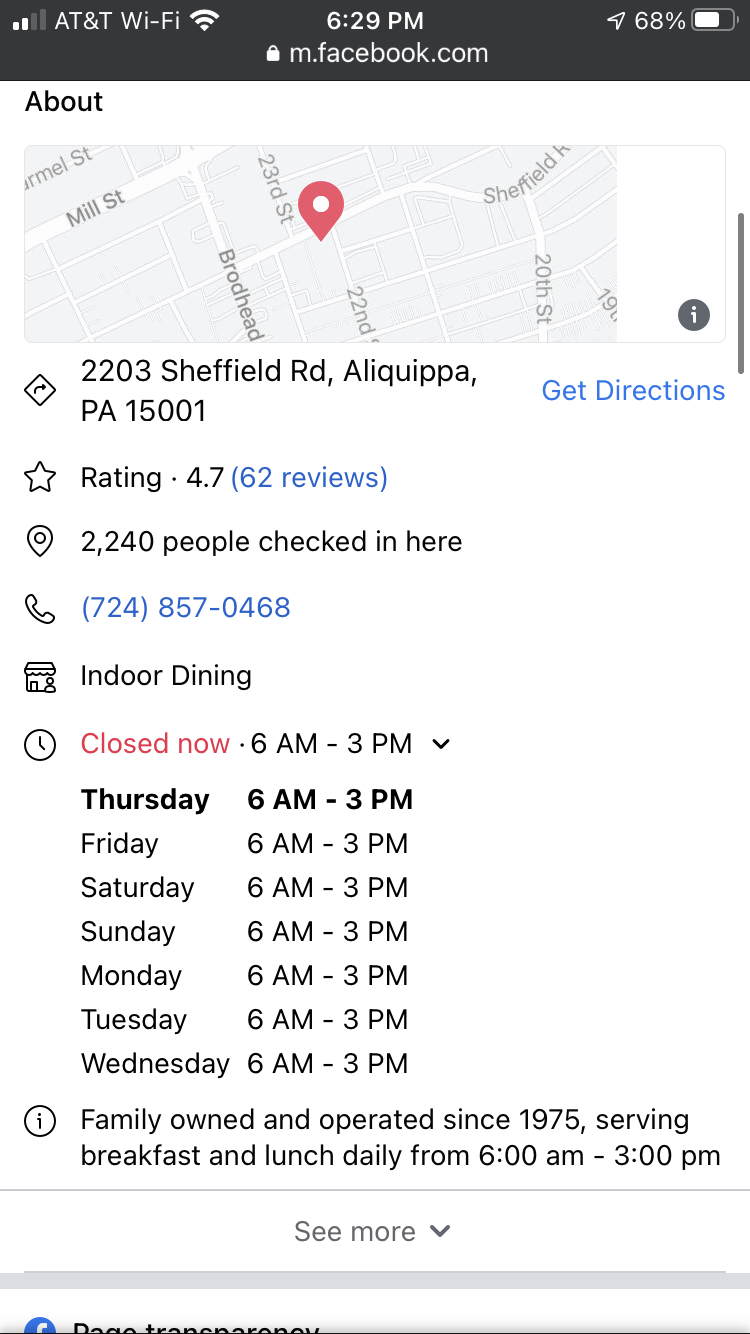Open the map at Sheffield Rd

[x=320, y=244]
